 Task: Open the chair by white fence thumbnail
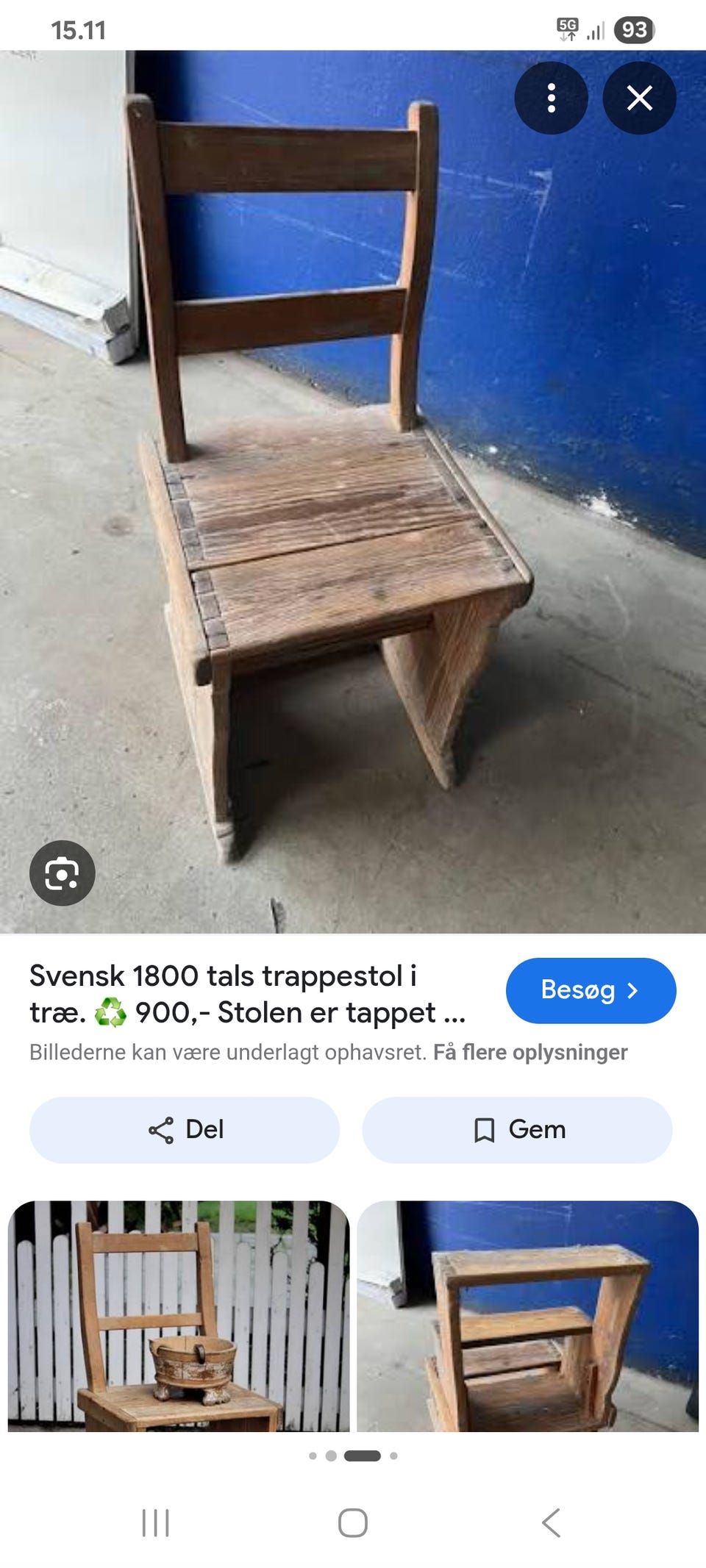click(x=179, y=1316)
